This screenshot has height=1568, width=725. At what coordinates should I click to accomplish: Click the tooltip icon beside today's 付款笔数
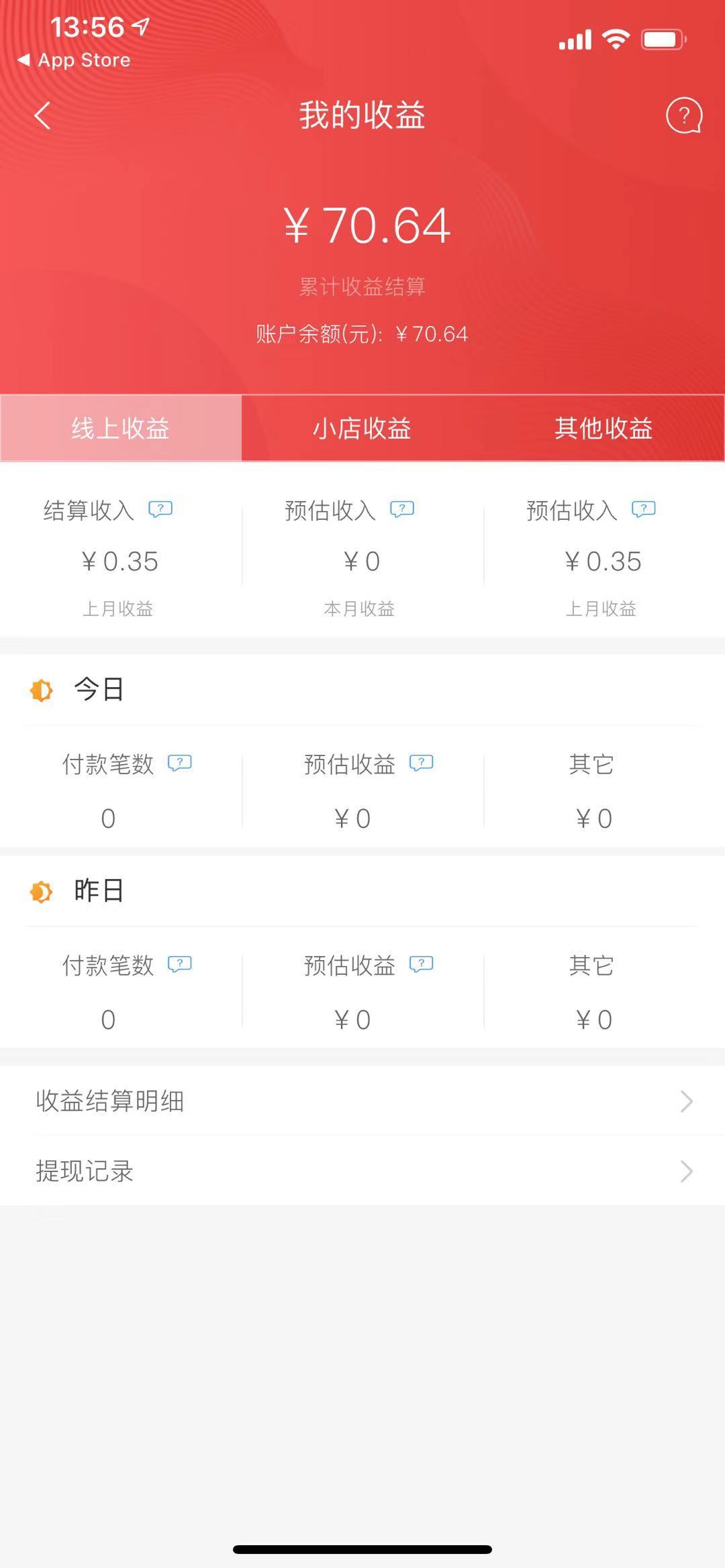[179, 764]
